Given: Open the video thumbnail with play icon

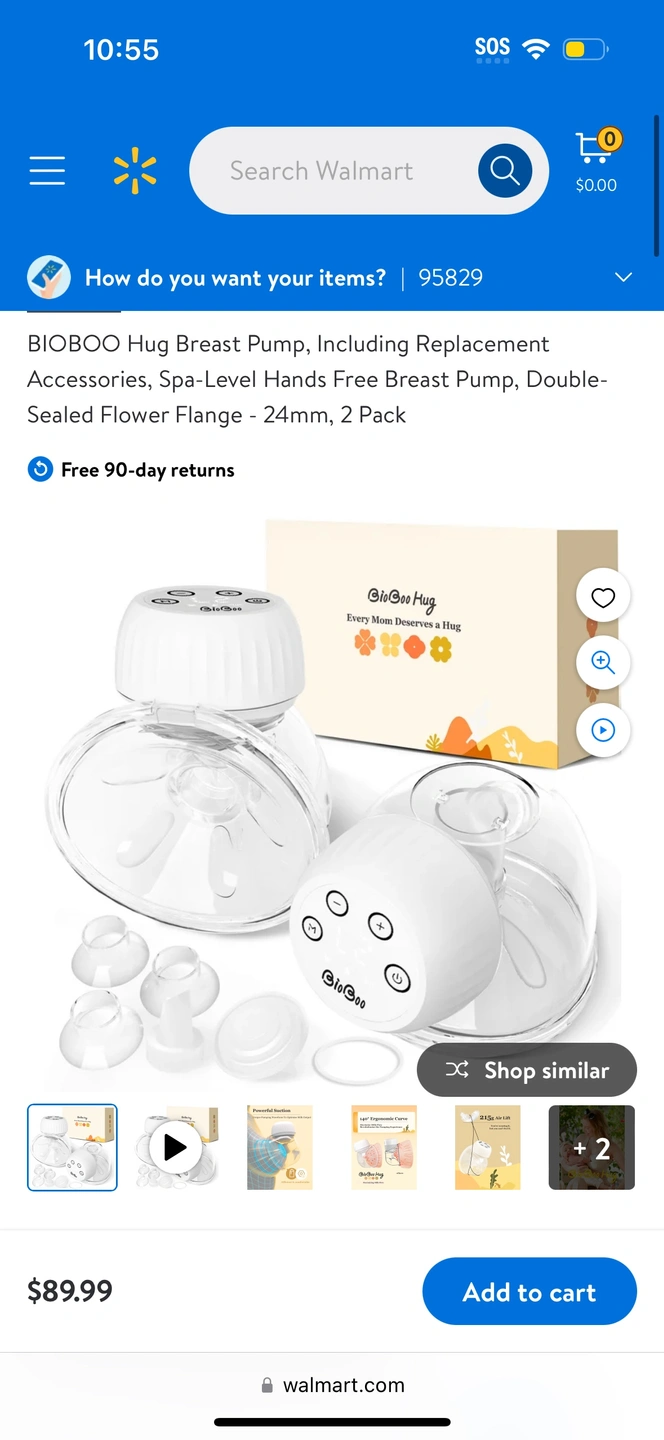Looking at the screenshot, I should (x=176, y=1147).
